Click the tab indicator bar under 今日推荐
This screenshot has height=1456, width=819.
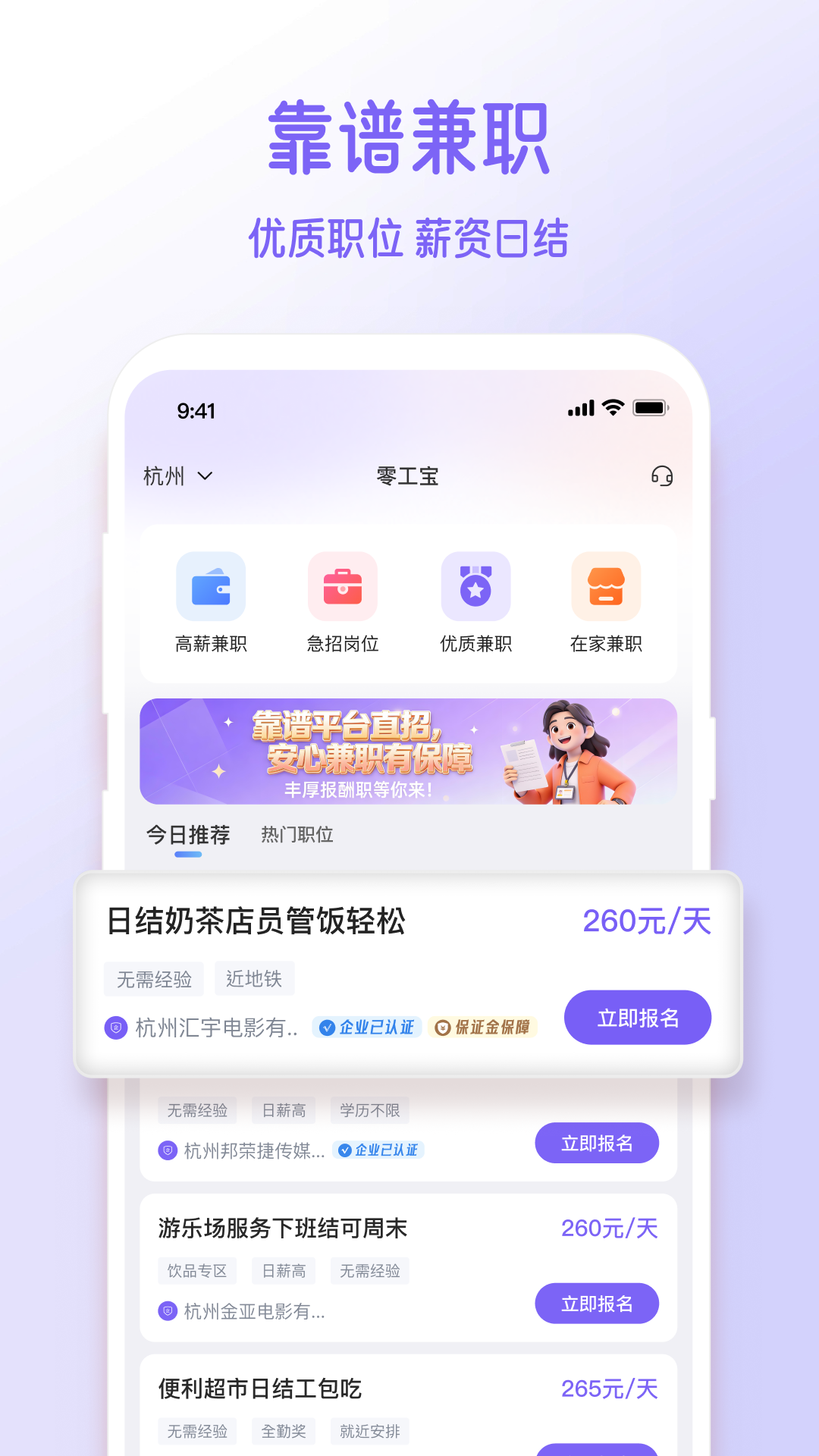(188, 855)
